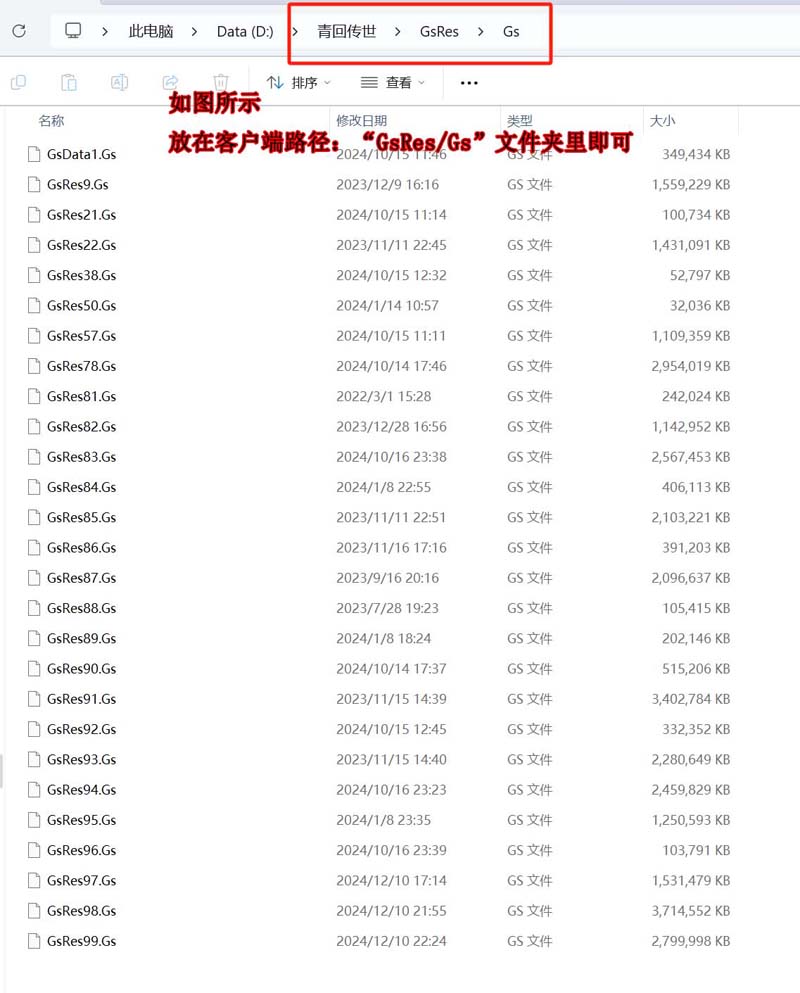Screen dimensions: 800x993
Task: Open Data (D:) in the breadcrumb path
Action: [x=245, y=31]
